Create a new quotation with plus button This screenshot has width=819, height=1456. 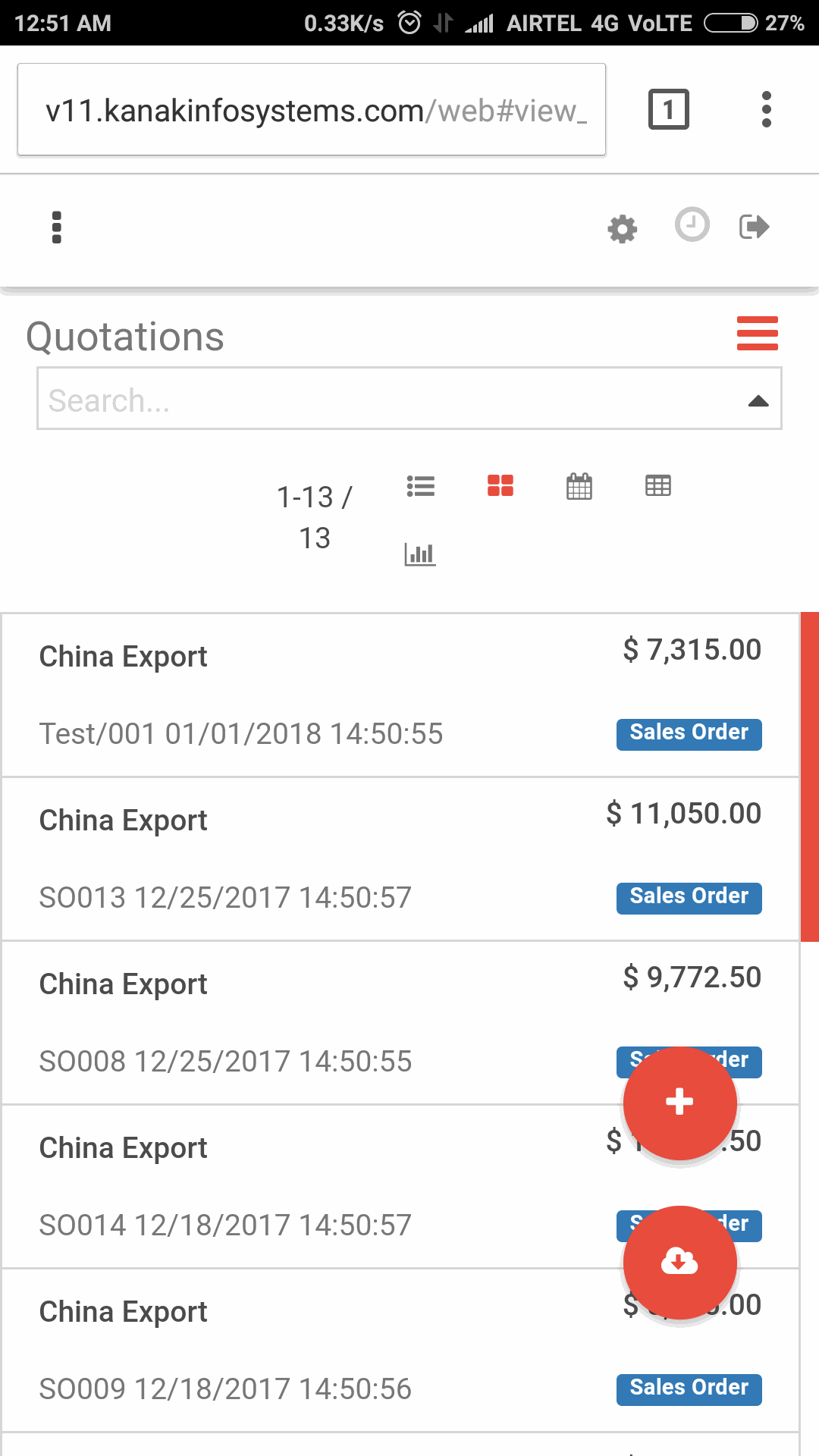tap(679, 1103)
